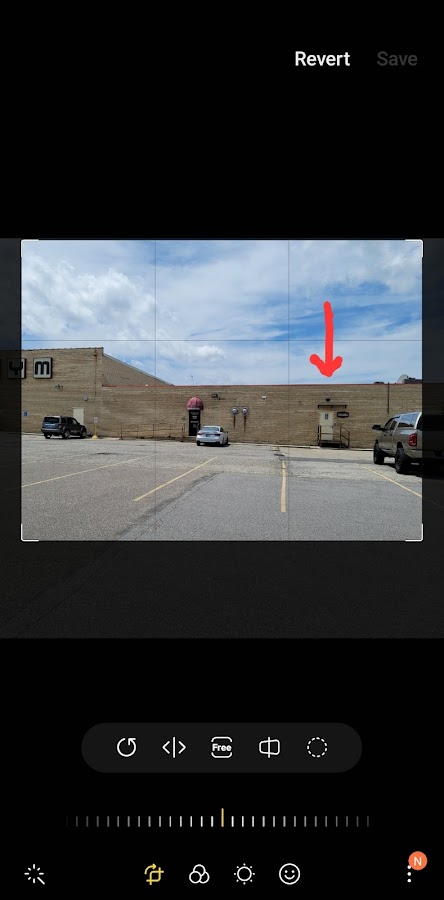Apply auto enhance with the sparkle icon

34,874
